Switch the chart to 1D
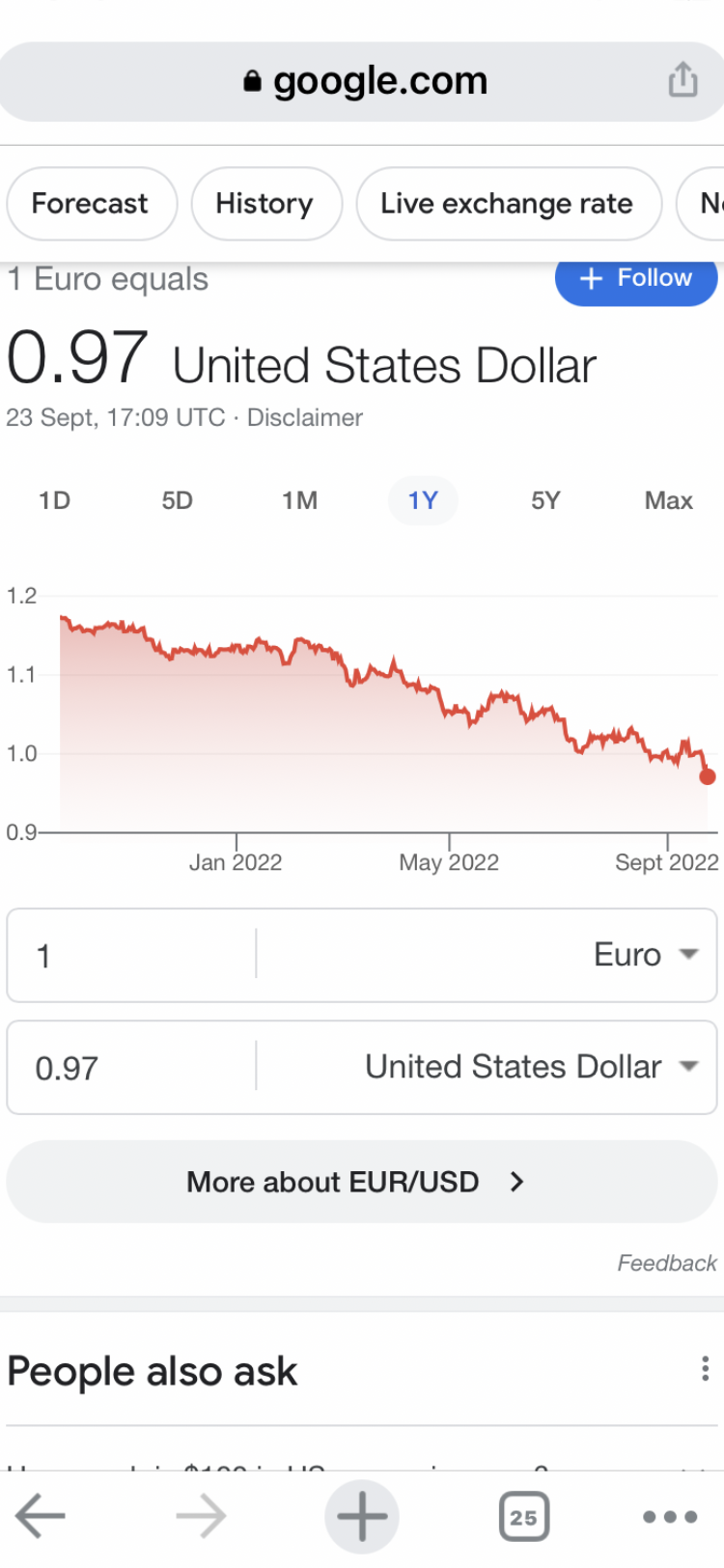Viewport: 724px width, 1568px height. [x=55, y=500]
